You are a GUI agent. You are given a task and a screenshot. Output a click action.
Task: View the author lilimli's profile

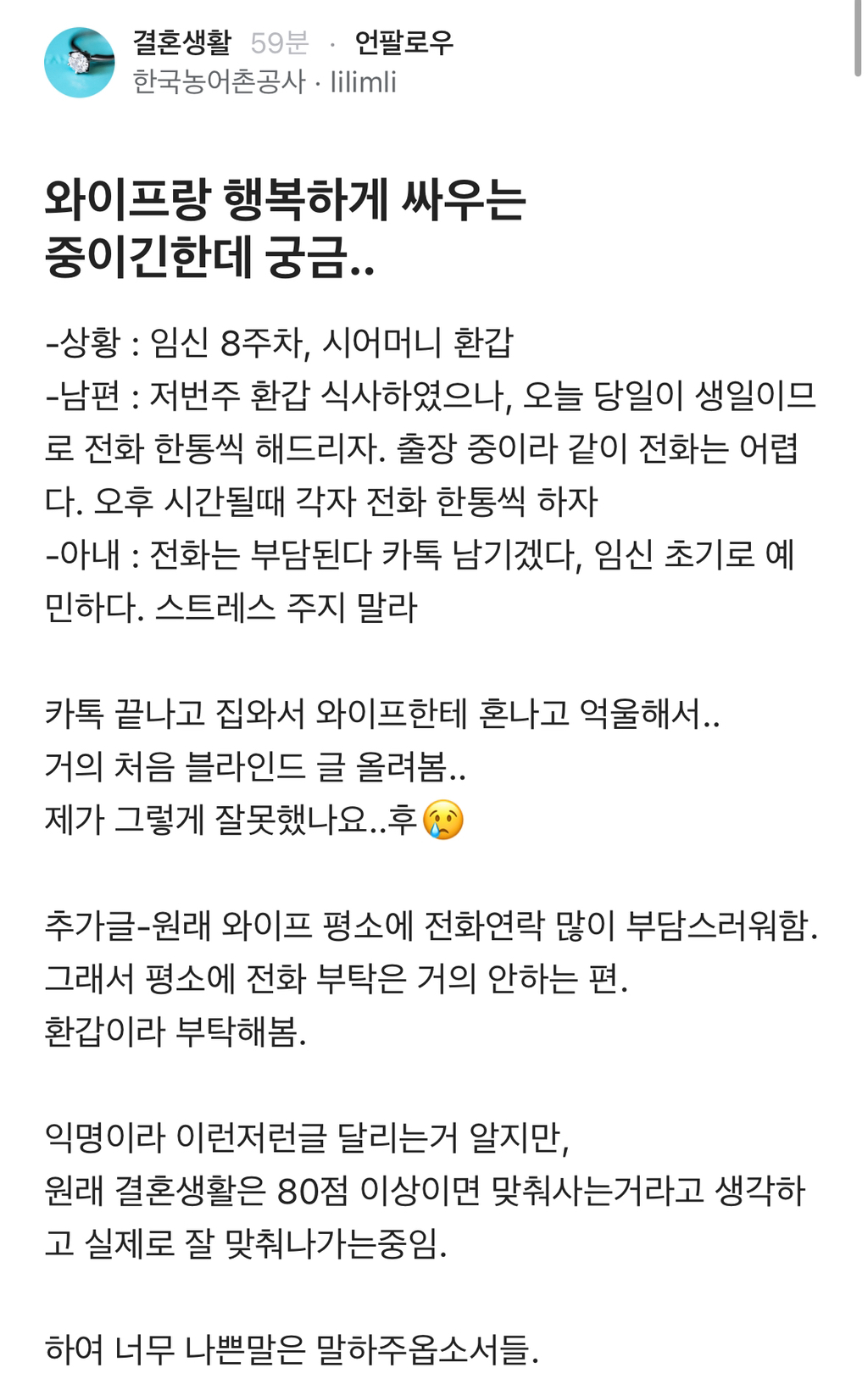pyautogui.click(x=363, y=82)
